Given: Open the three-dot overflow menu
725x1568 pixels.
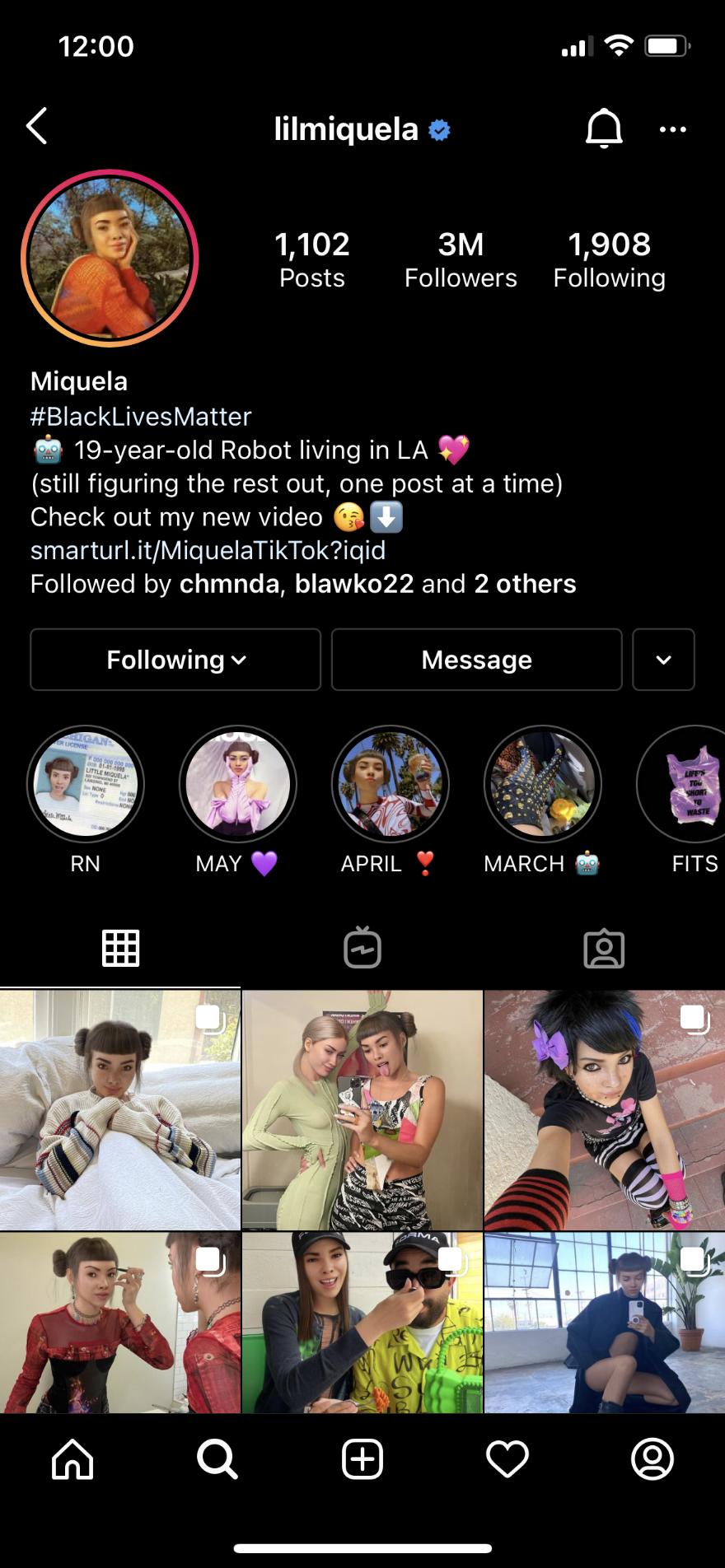Looking at the screenshot, I should pos(672,129).
